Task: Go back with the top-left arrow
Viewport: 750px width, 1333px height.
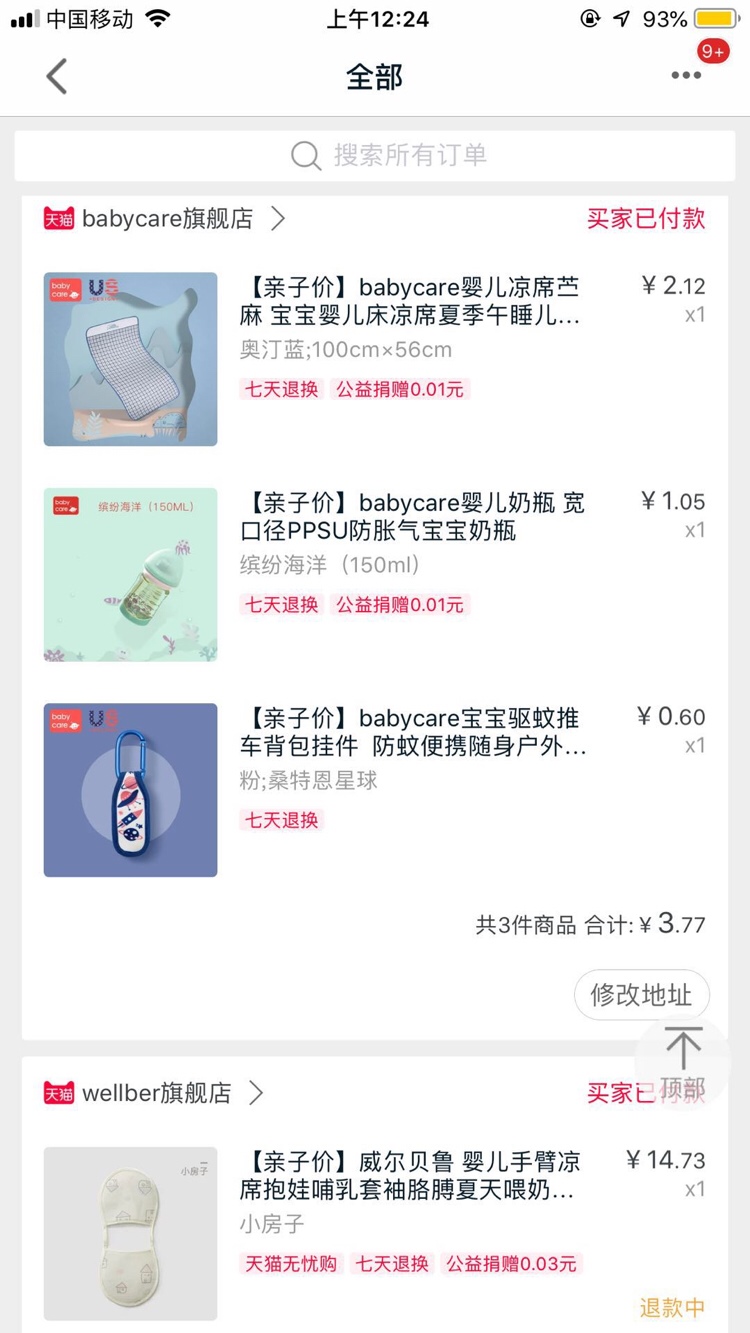Action: (57, 76)
